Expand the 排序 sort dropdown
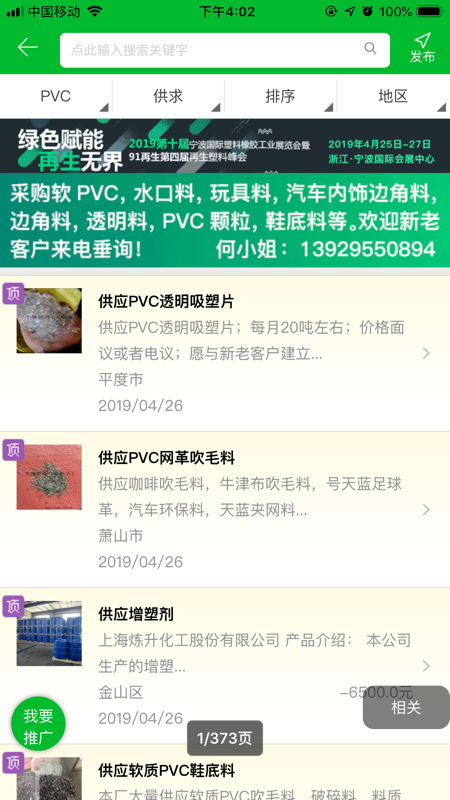This screenshot has height=800, width=450. pos(281,96)
